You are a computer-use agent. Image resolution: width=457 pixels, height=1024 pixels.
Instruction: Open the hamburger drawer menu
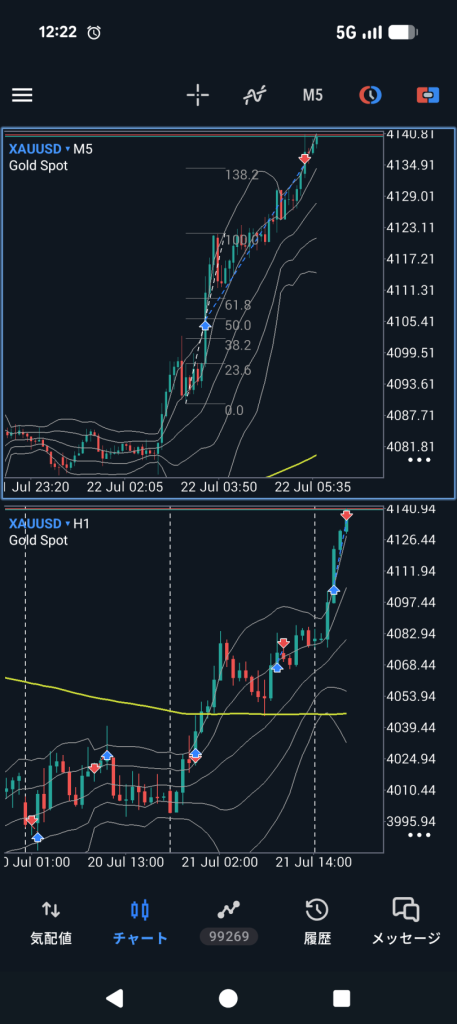(x=22, y=95)
